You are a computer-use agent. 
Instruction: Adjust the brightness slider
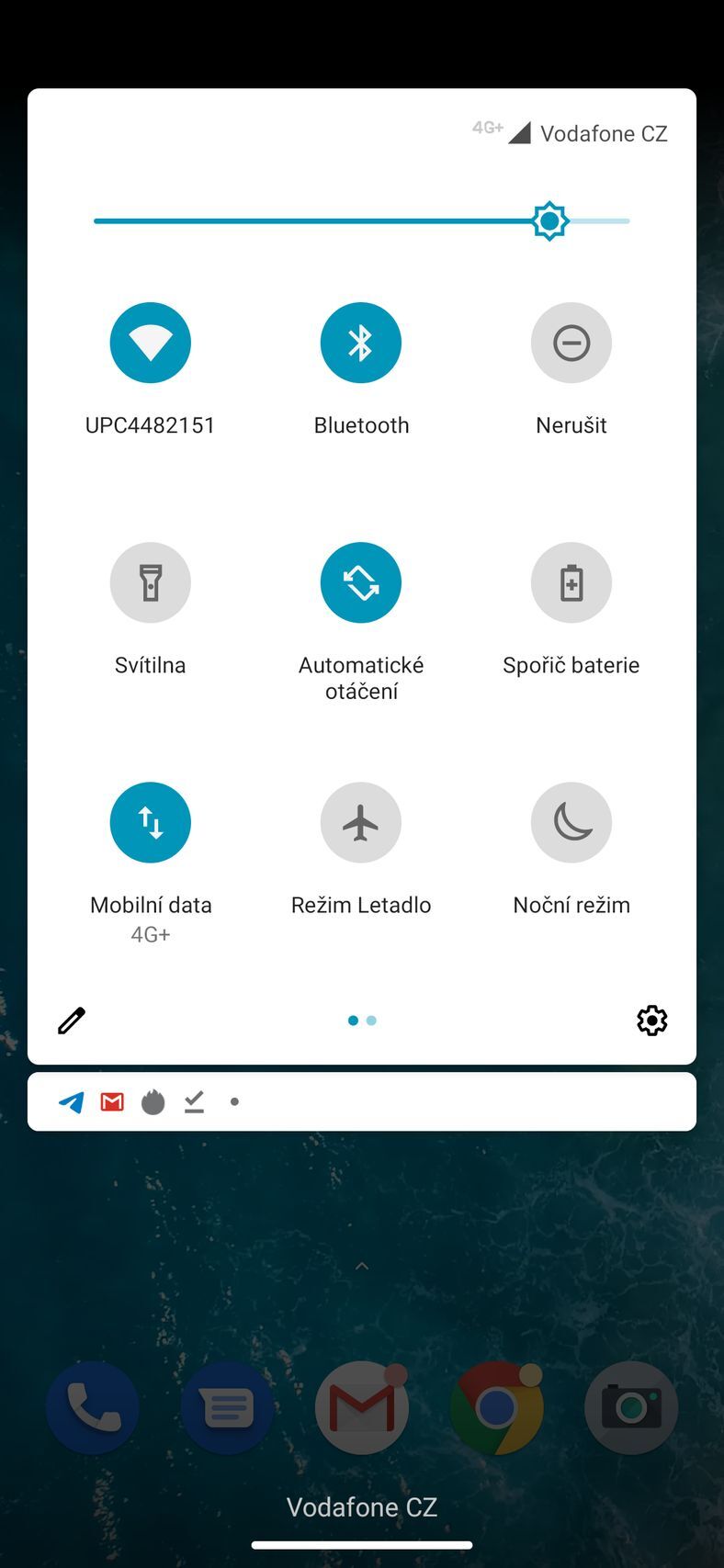click(x=549, y=220)
